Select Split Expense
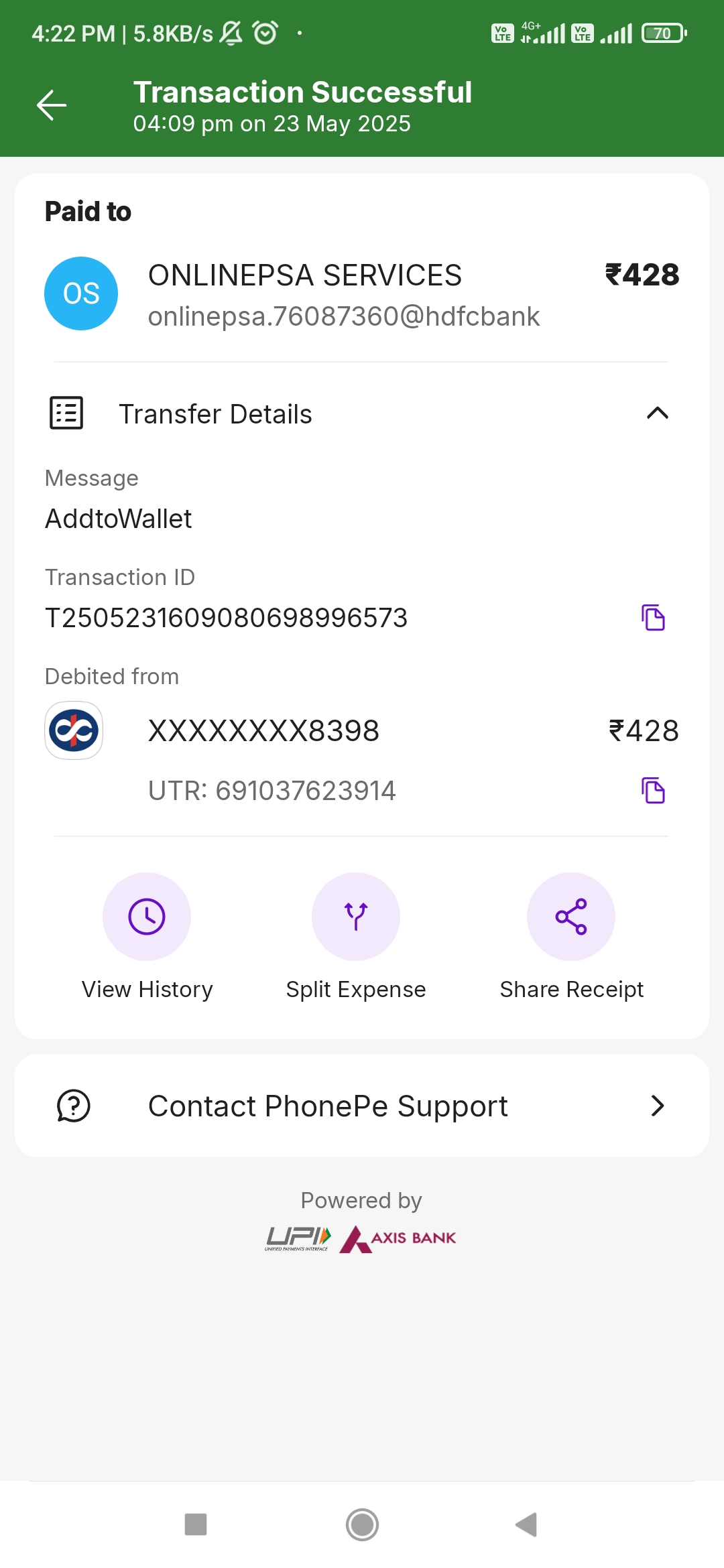The image size is (724, 1568). pyautogui.click(x=356, y=917)
